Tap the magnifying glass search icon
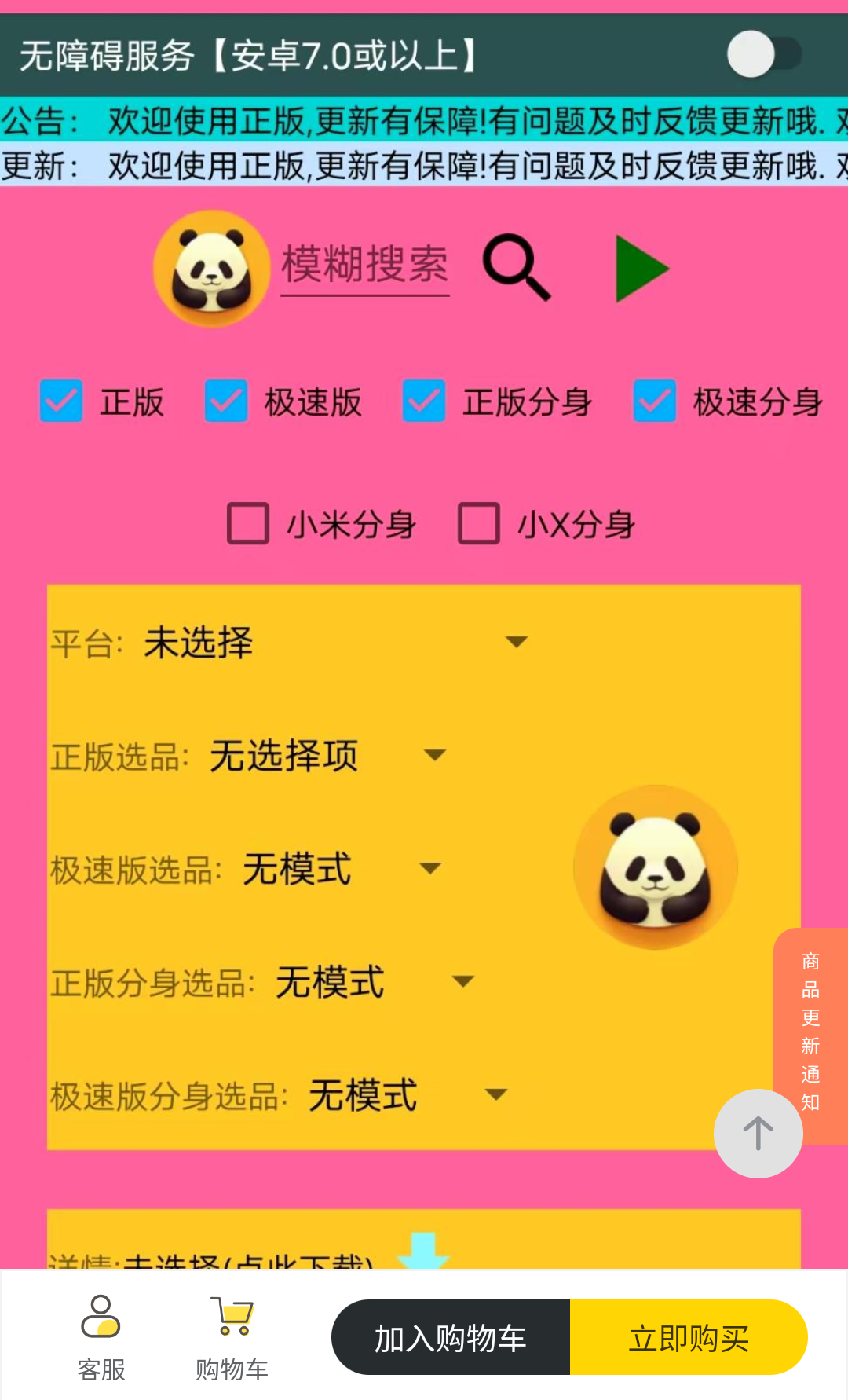This screenshot has width=848, height=1400. tap(517, 267)
